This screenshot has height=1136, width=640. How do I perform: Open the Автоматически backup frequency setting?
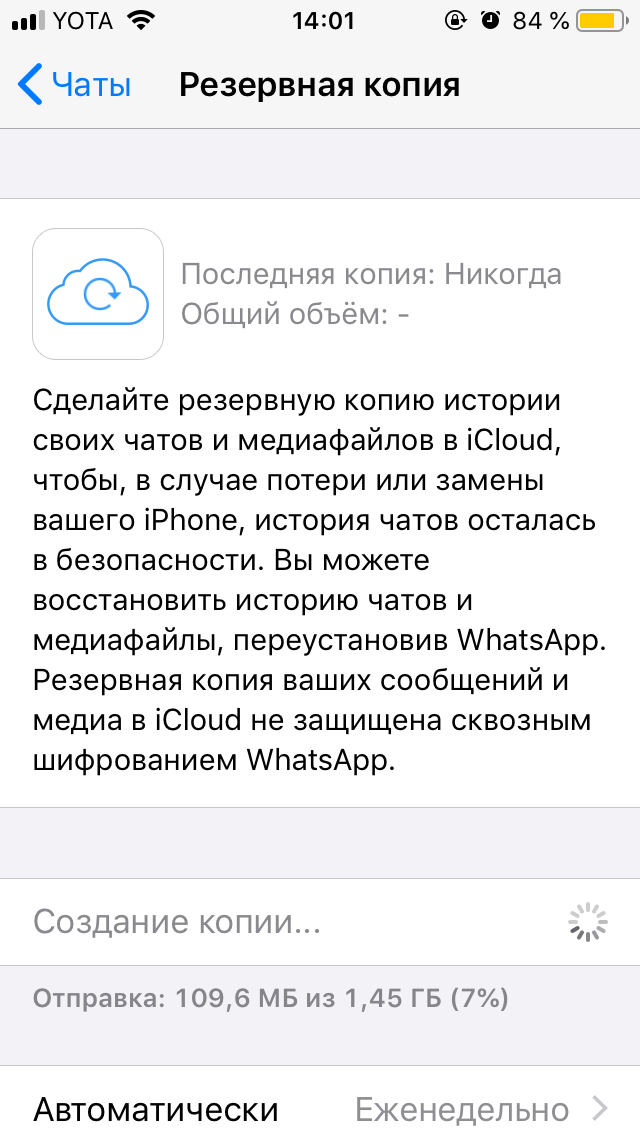click(320, 1108)
